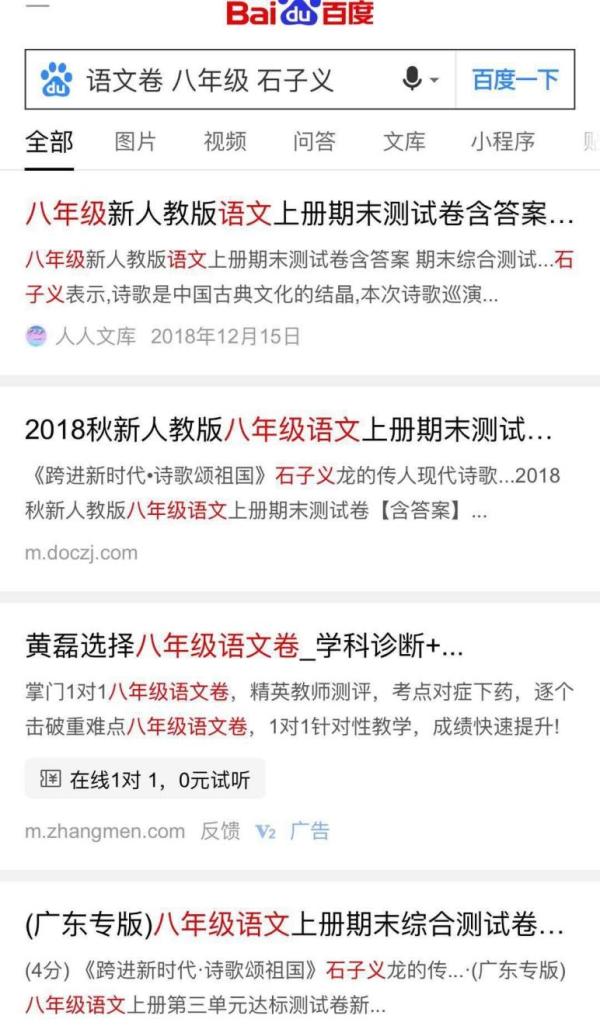Viewport: 600px width, 1026px height.
Task: Switch to the 图片 tab
Action: click(135, 141)
